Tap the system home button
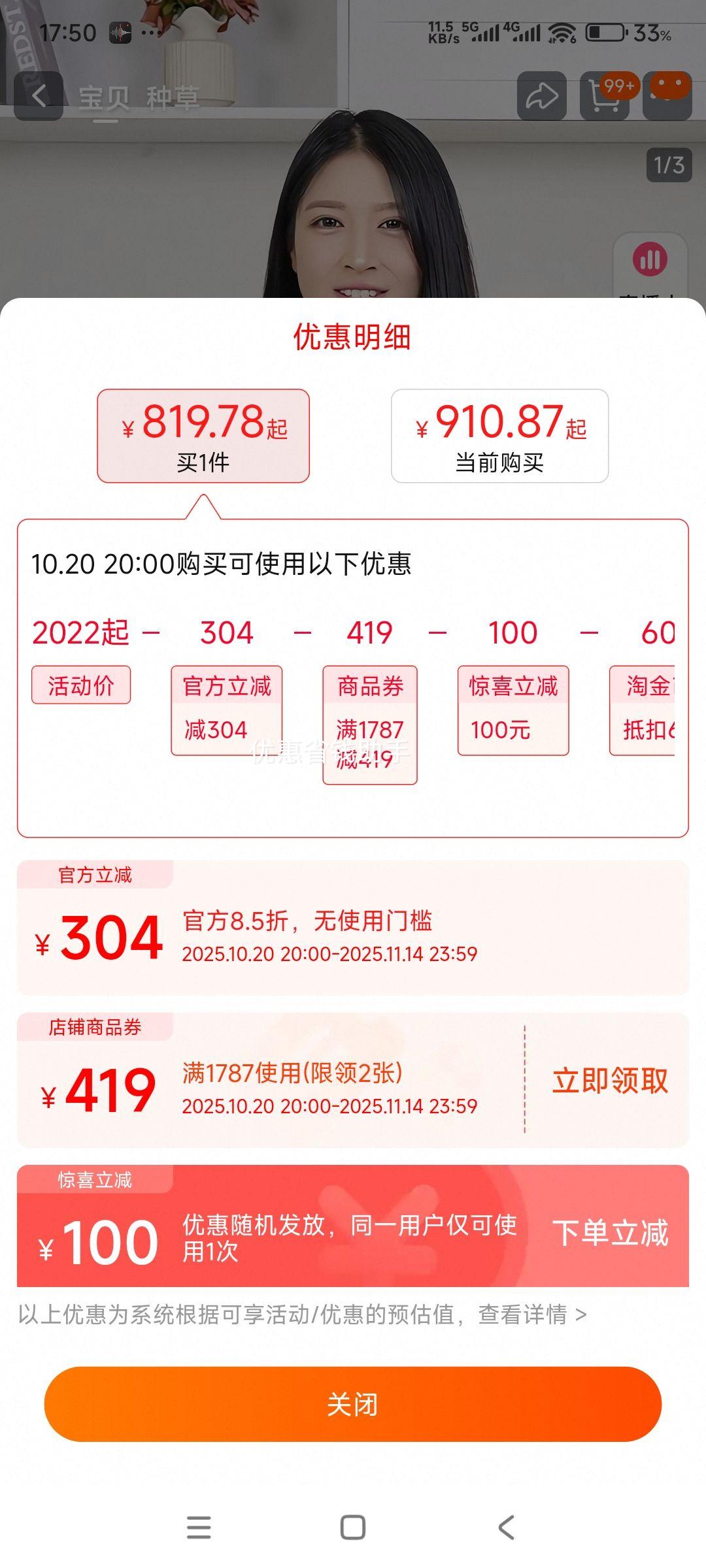The height and width of the screenshot is (1568, 706). [x=353, y=1527]
